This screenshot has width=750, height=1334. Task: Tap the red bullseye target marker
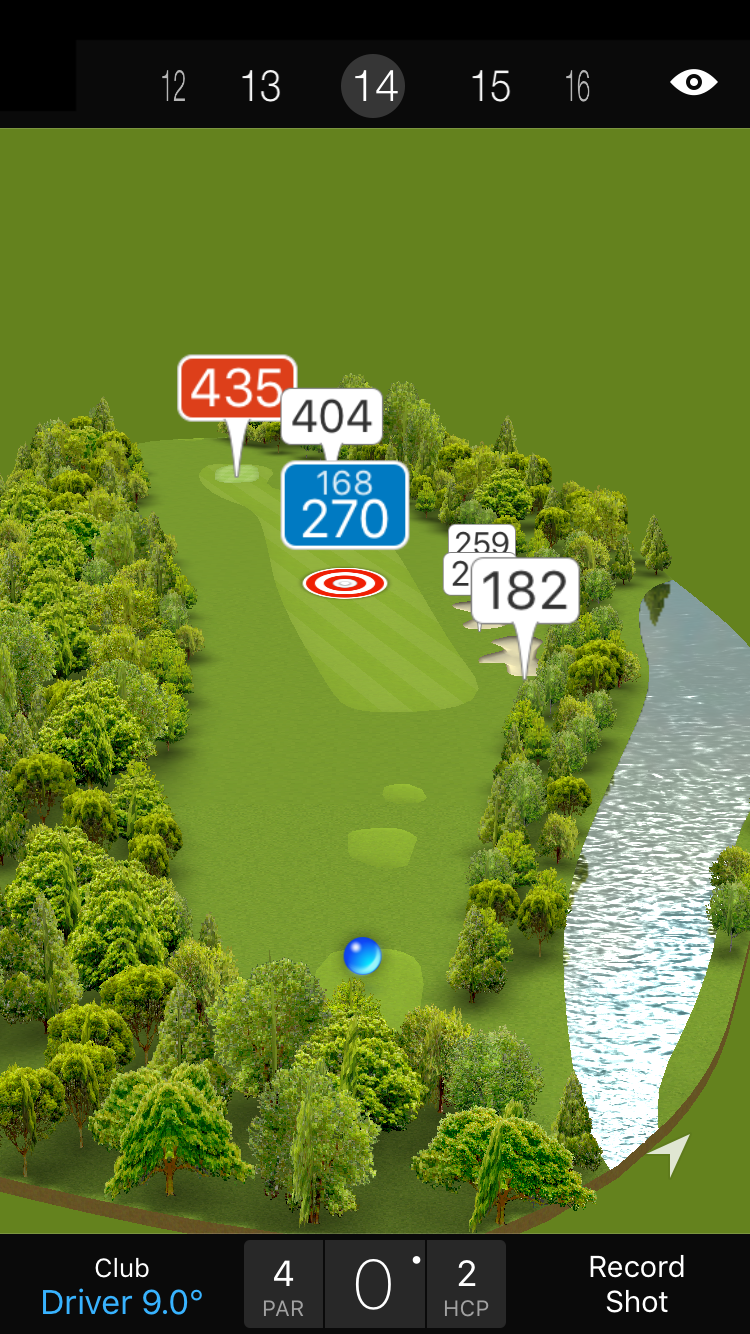[345, 583]
